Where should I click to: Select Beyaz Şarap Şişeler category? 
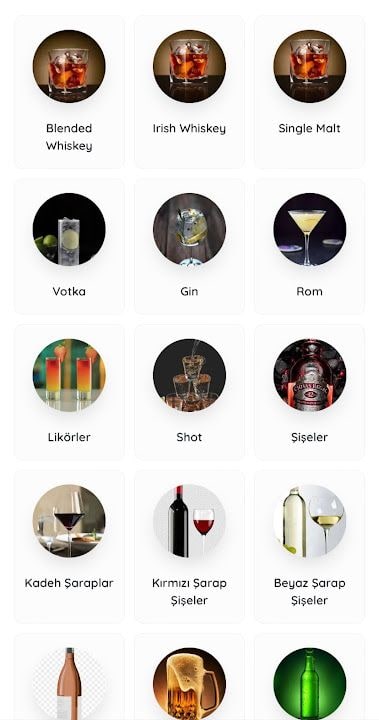tap(309, 546)
